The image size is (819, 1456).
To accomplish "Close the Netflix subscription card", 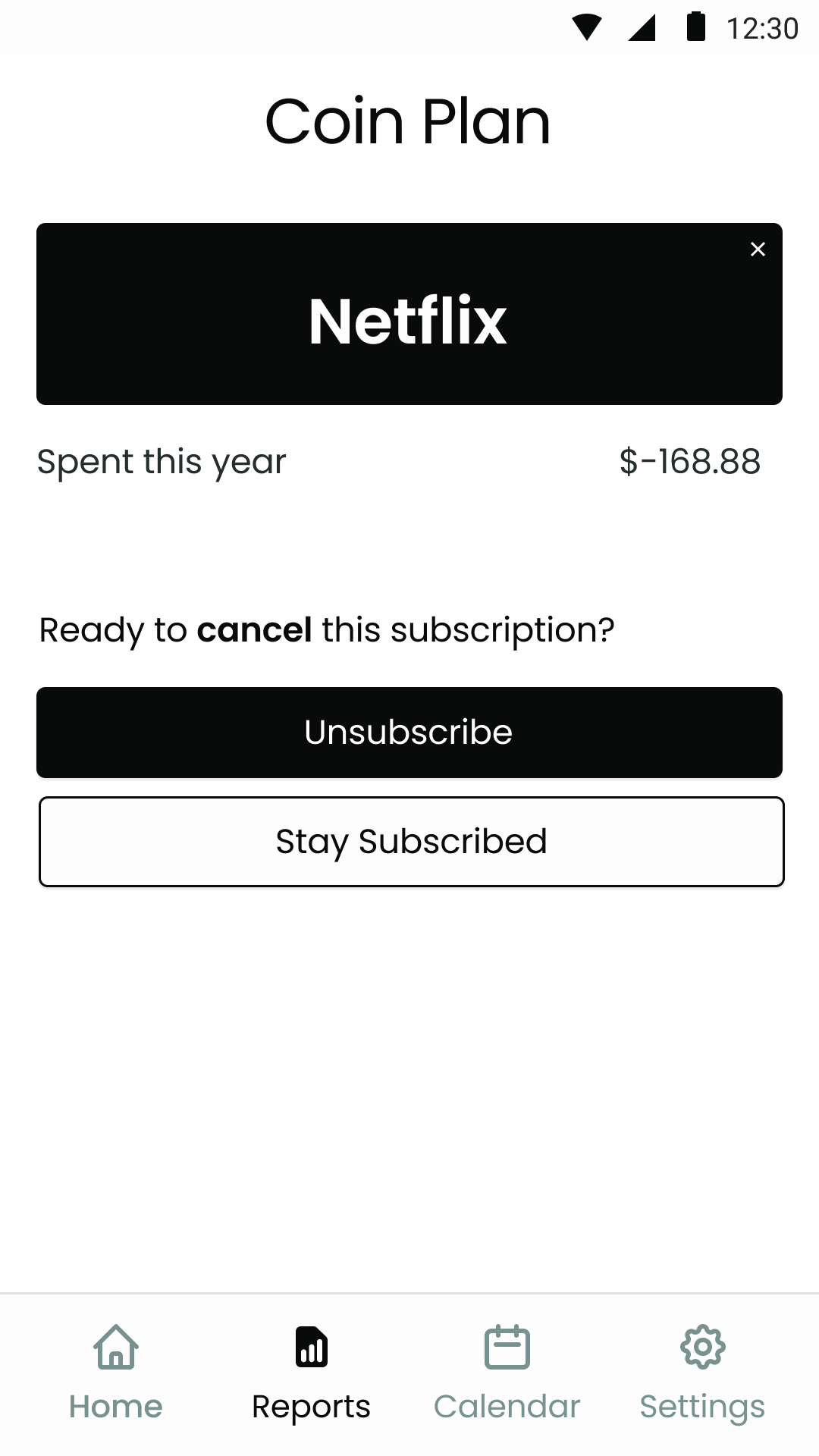I will pyautogui.click(x=757, y=249).
